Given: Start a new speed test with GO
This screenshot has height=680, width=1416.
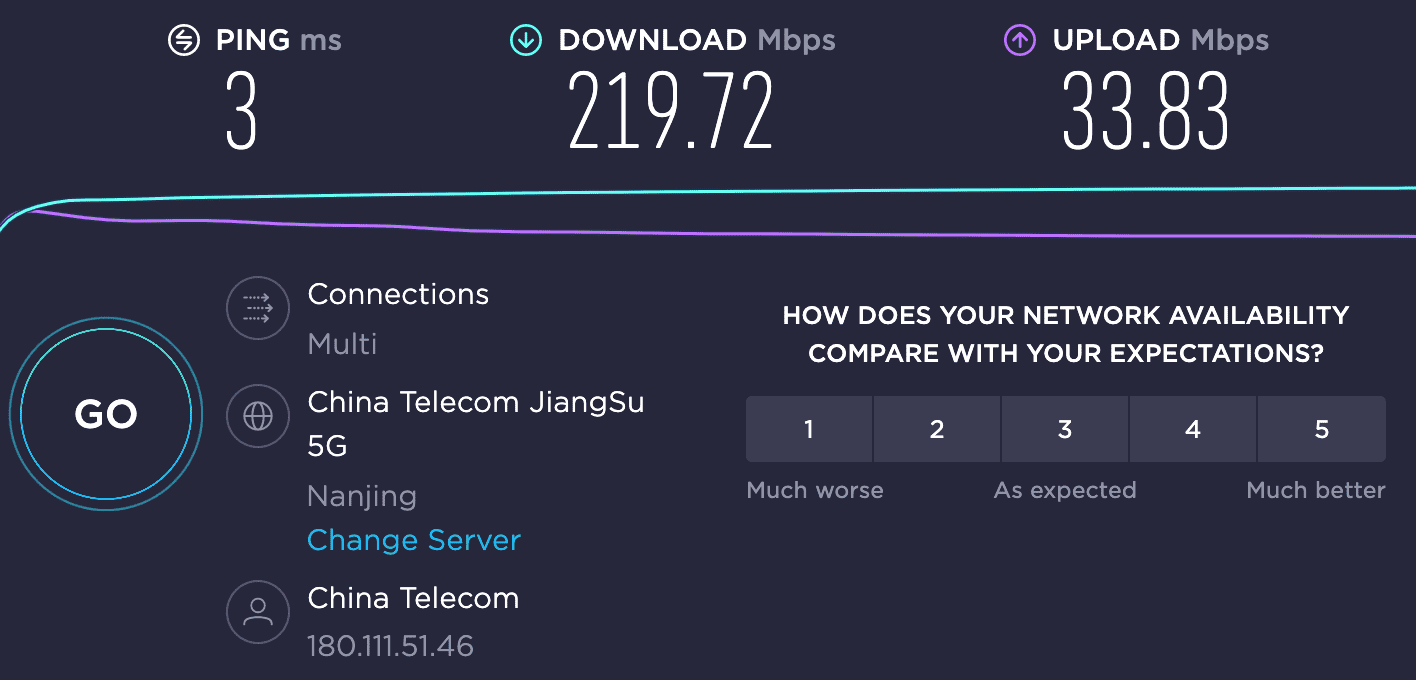Looking at the screenshot, I should point(105,414).
